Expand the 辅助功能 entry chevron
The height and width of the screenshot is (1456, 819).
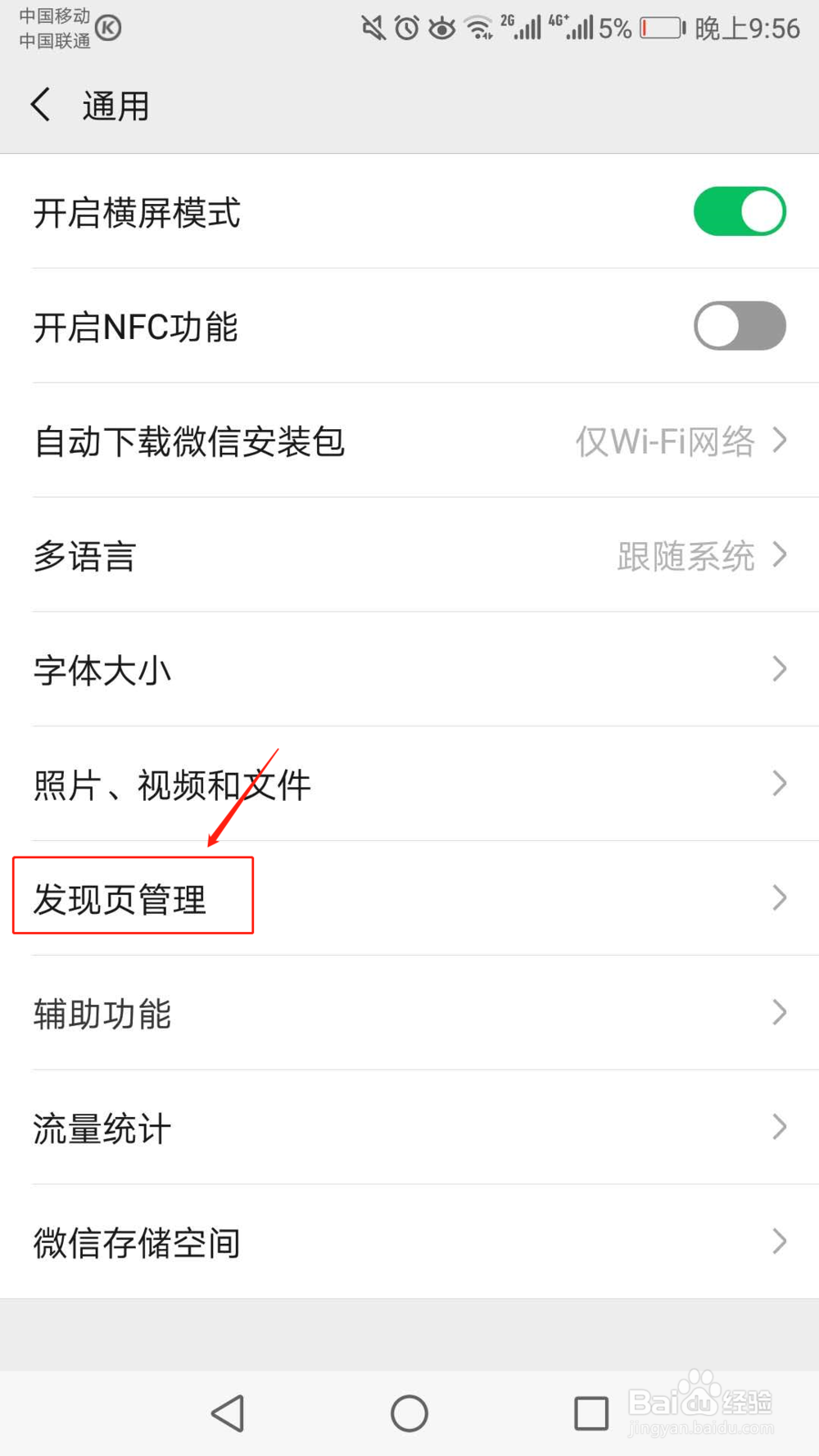pos(778,1014)
